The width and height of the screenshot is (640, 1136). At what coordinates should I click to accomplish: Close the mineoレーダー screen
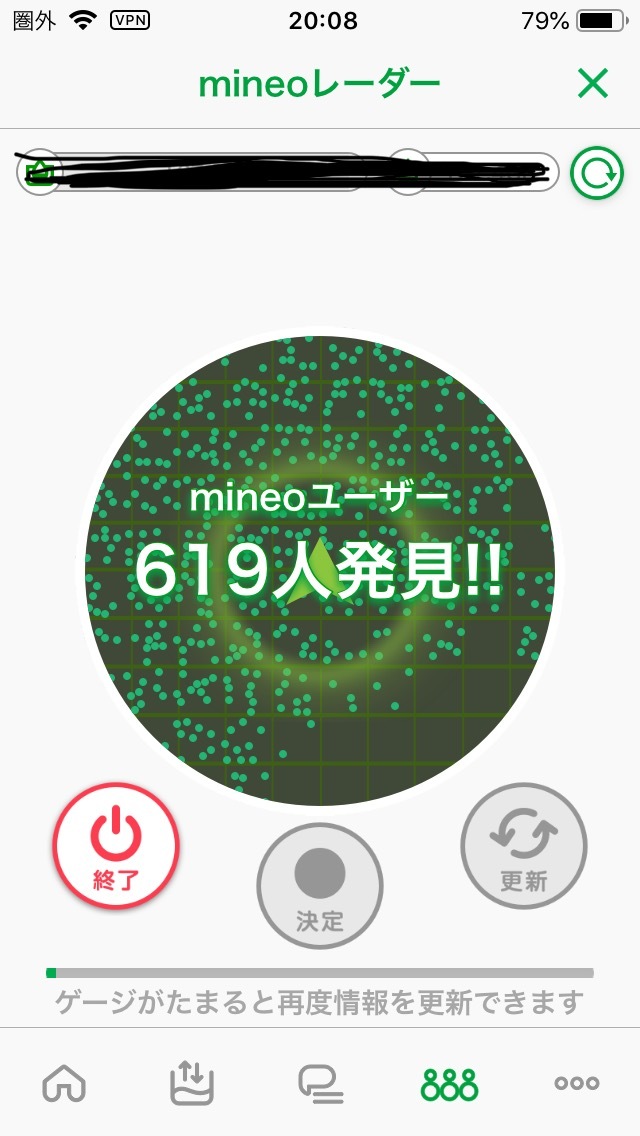593,84
